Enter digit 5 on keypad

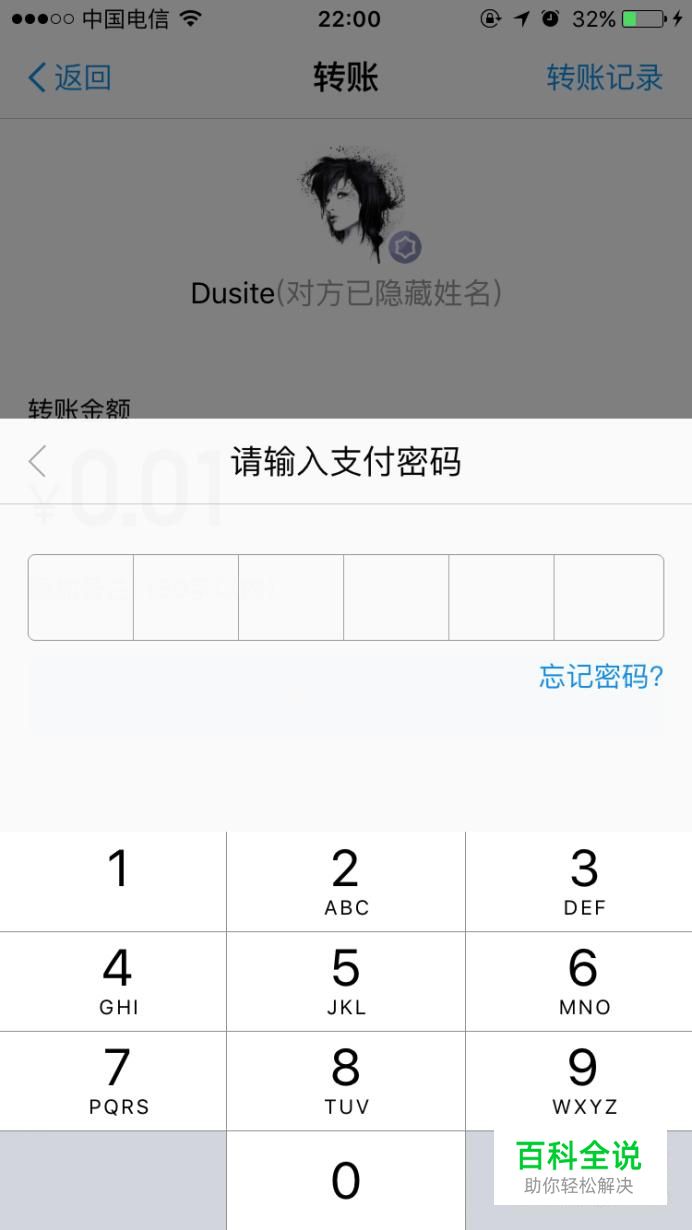click(x=346, y=982)
